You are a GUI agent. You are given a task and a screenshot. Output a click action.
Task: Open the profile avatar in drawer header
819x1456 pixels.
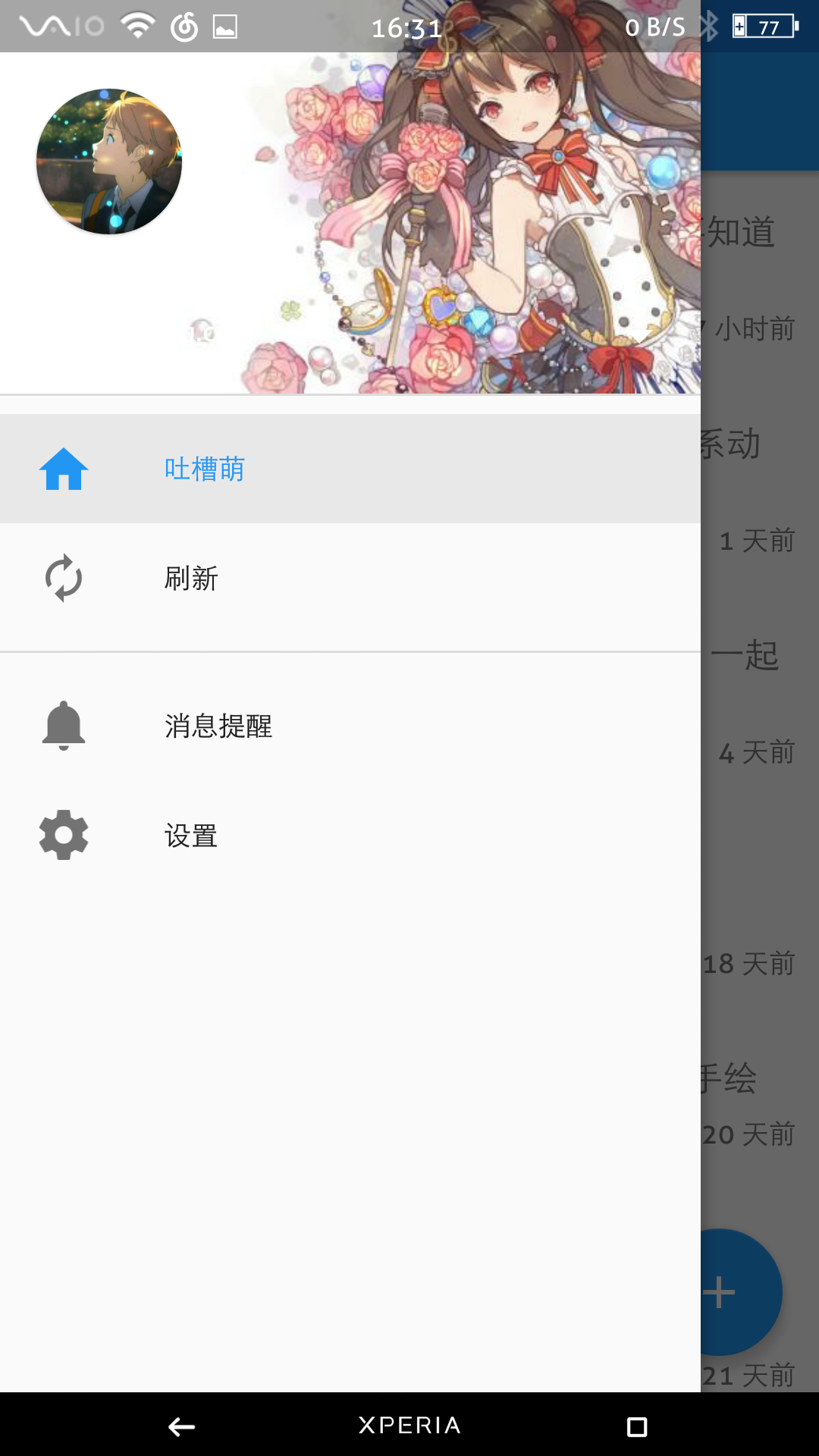[x=109, y=162]
